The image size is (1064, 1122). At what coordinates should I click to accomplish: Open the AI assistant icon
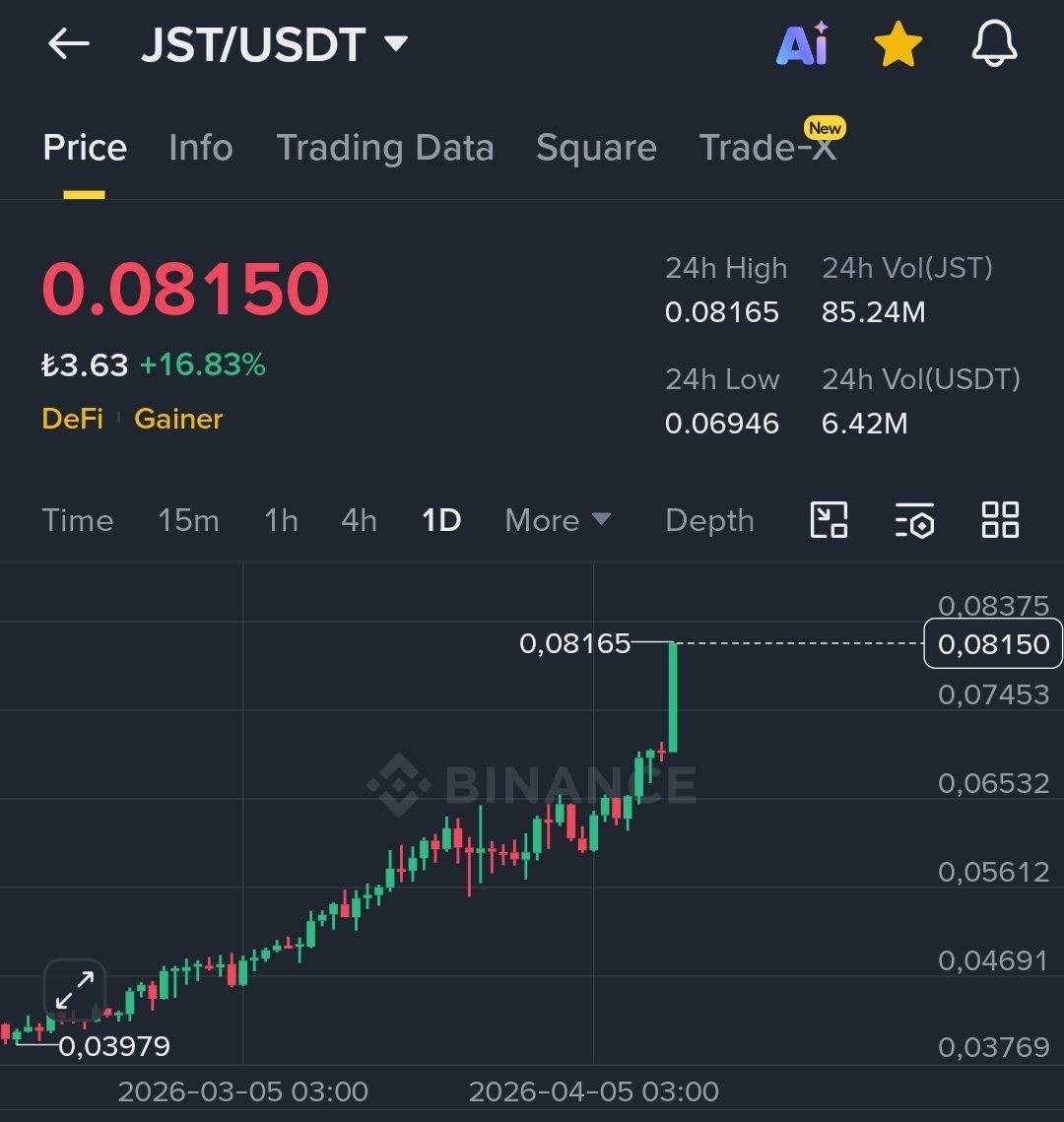802,44
